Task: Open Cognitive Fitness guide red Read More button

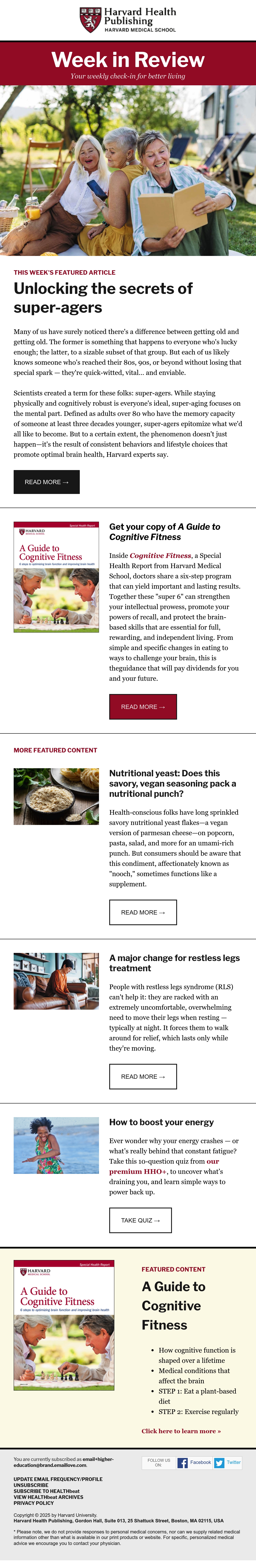Action: pos(143,707)
